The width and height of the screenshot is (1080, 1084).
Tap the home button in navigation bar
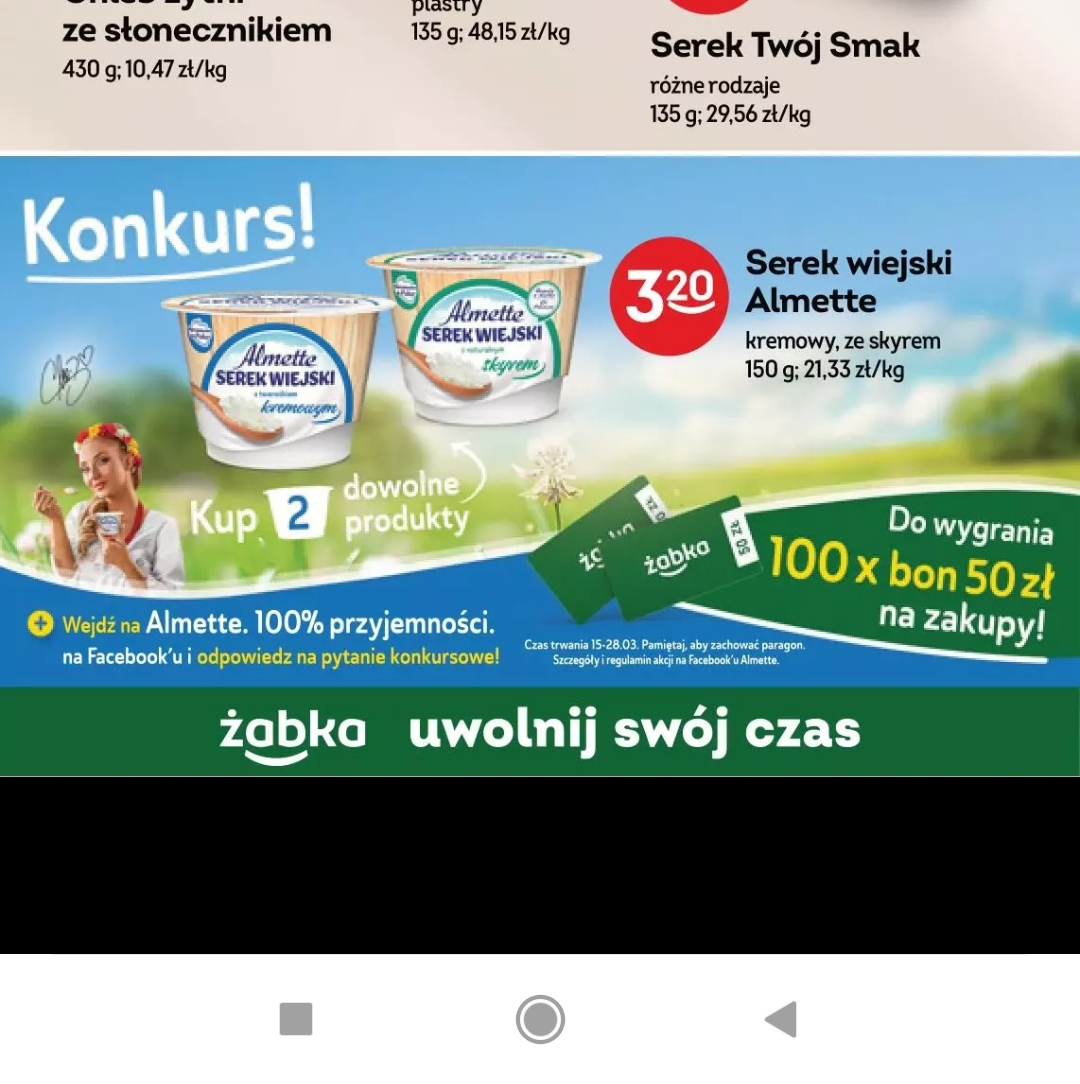(x=540, y=1019)
